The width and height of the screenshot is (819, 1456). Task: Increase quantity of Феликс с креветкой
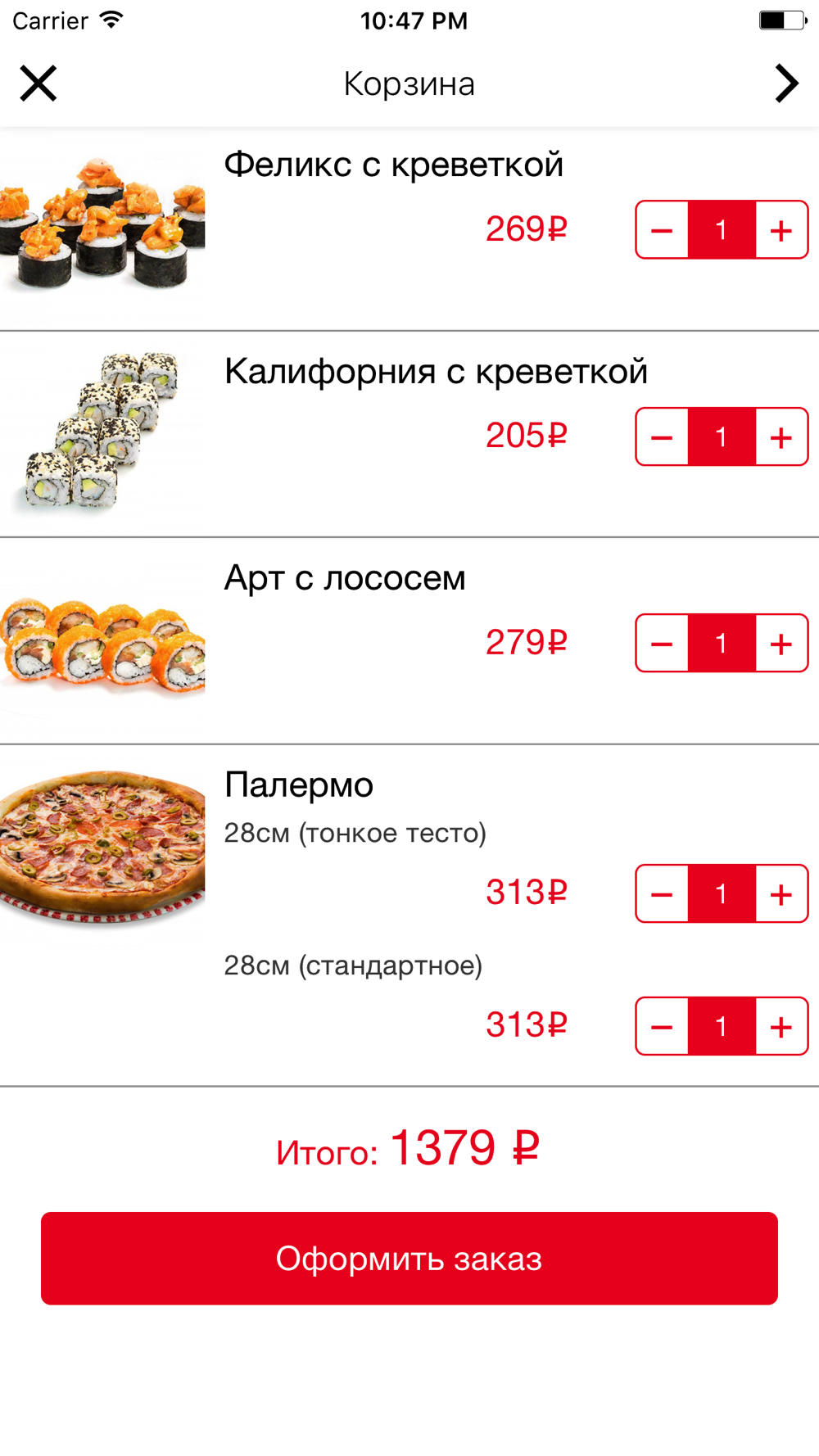click(x=781, y=230)
